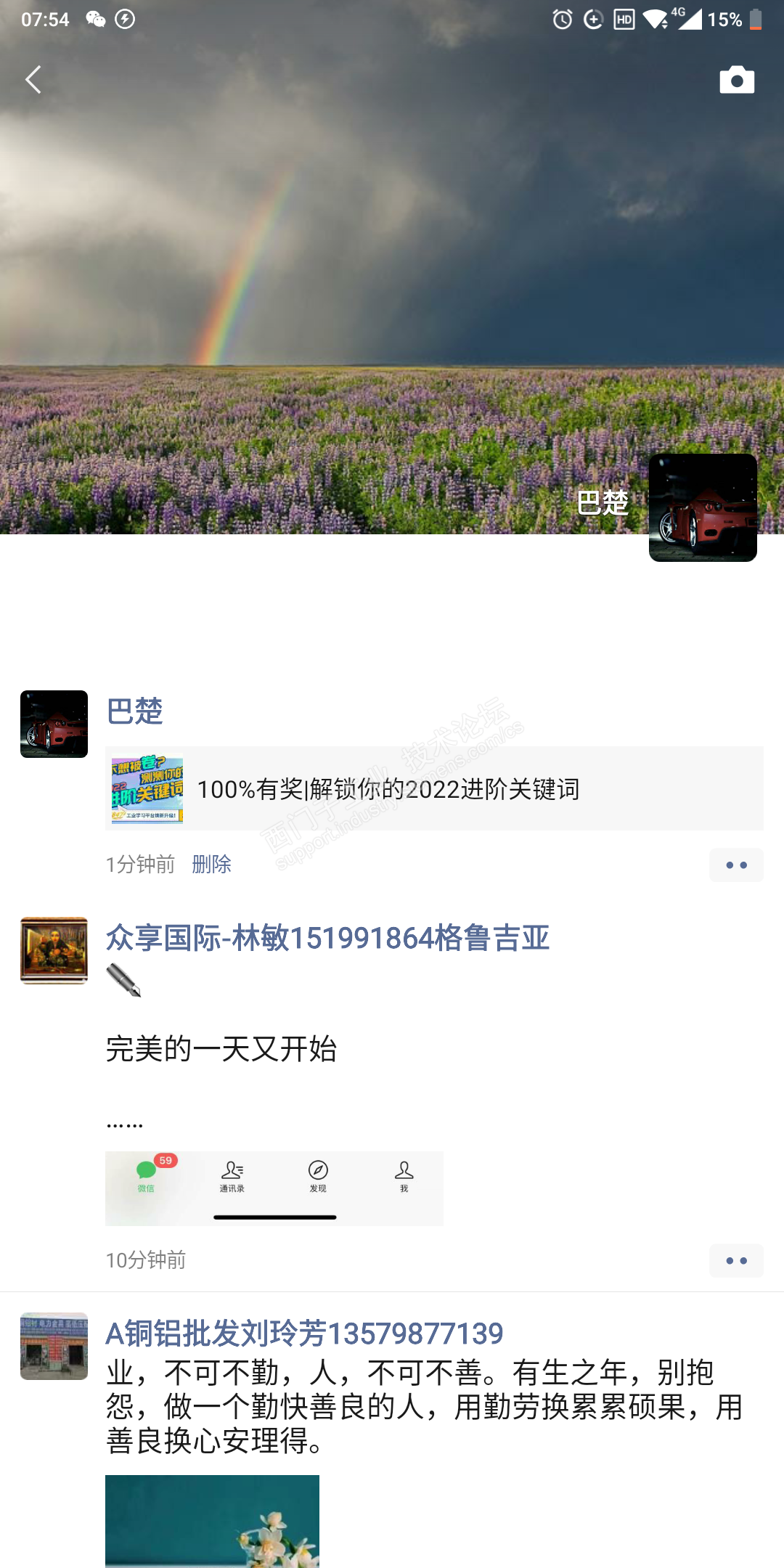Tap 刘玲芳's shop avatar
Screen dimensions: 784x1568
(x=54, y=1346)
